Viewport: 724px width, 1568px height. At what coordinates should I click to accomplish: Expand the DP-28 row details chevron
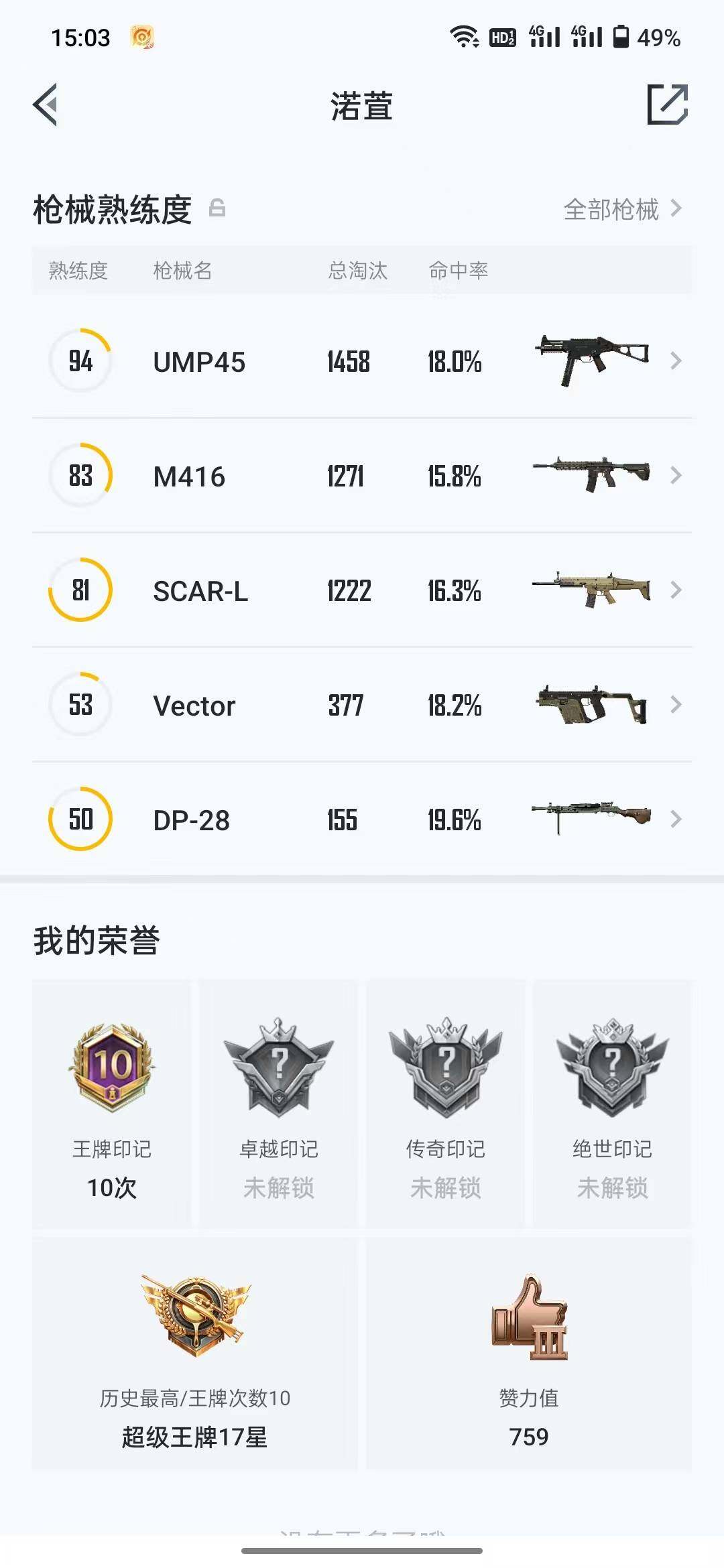coord(677,819)
